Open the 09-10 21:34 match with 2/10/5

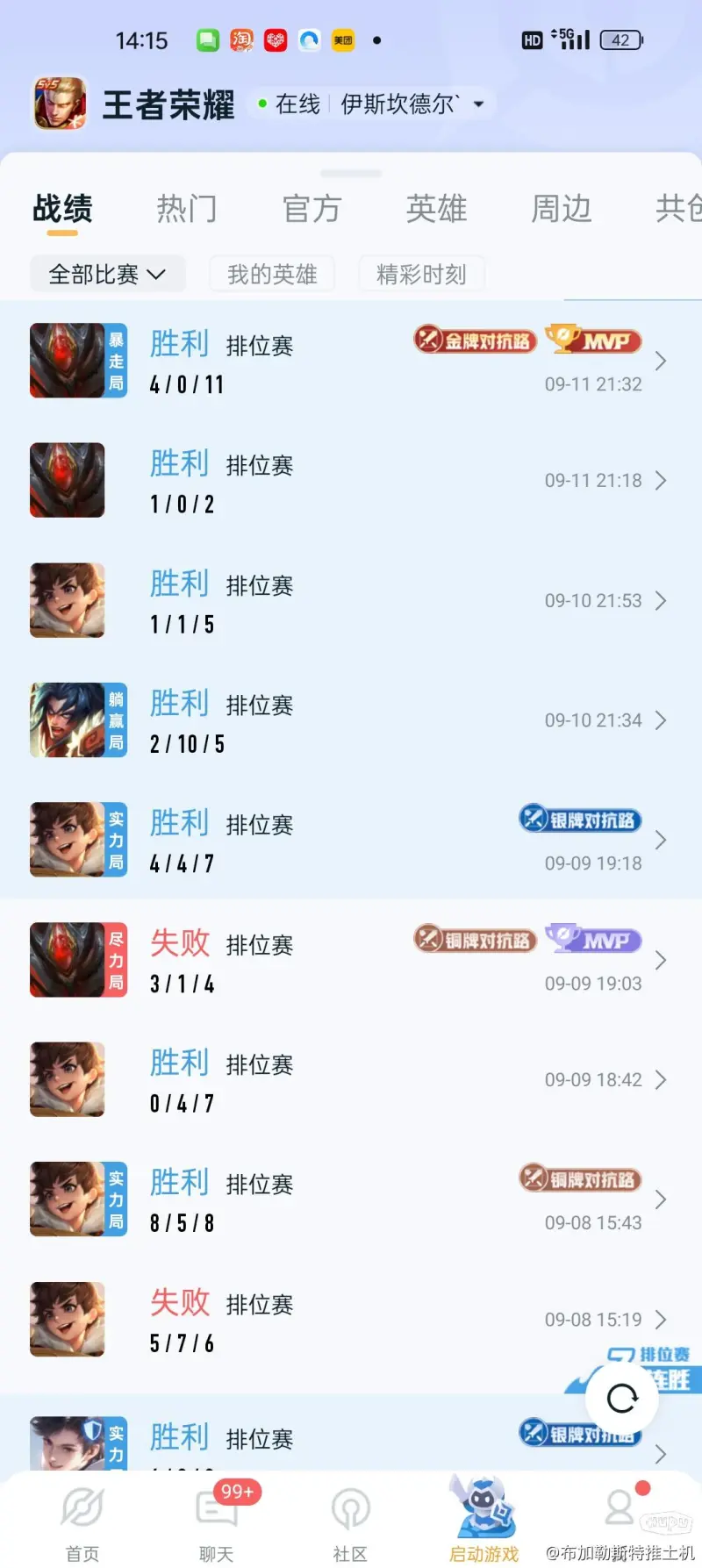coord(351,720)
